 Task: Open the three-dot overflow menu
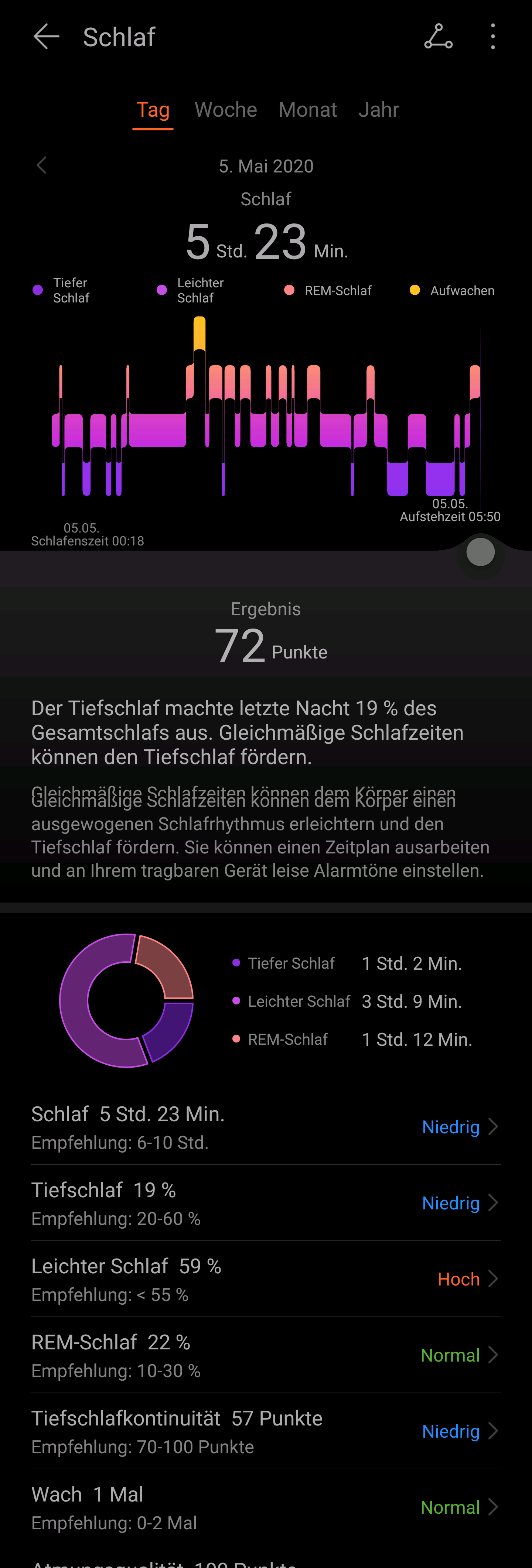pos(492,37)
